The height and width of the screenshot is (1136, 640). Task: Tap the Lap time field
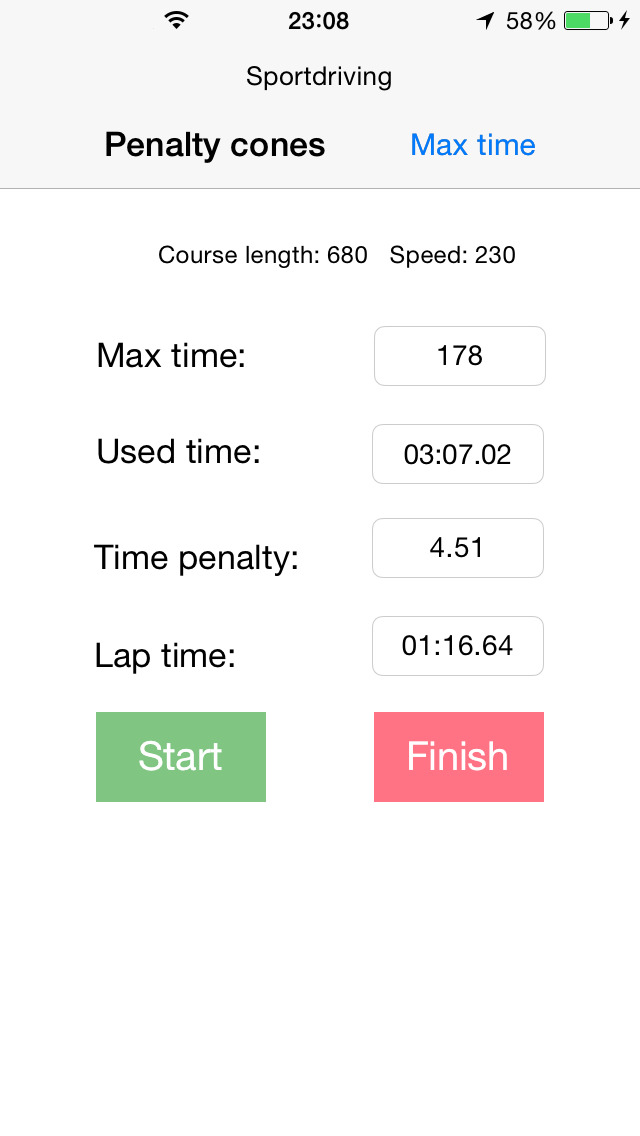[457, 646]
